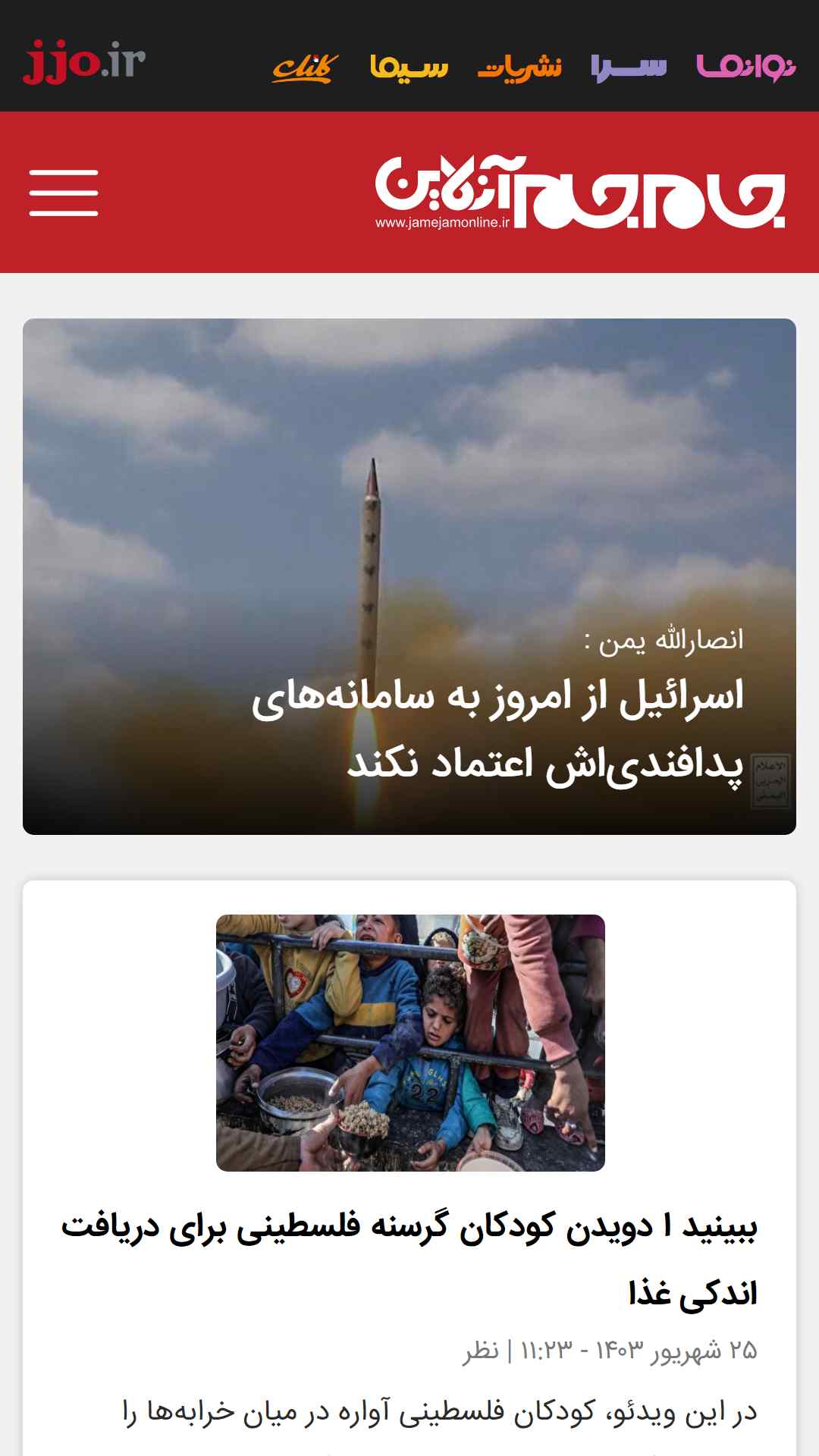Image resolution: width=819 pixels, height=1456 pixels.
Task: Open the Nashriyat (نشریات) link
Action: (519, 67)
